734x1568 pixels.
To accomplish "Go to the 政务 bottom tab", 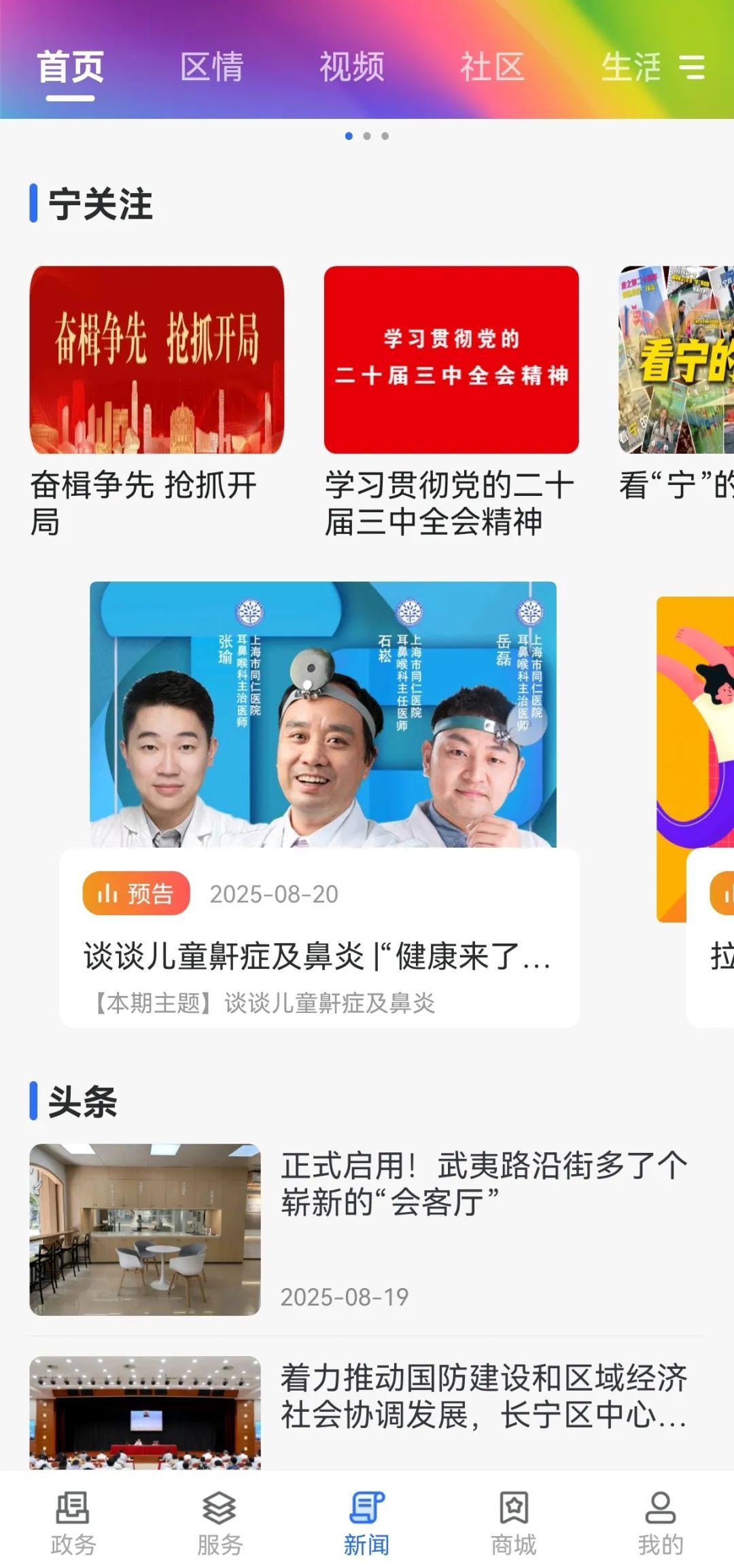I will 73,1523.
